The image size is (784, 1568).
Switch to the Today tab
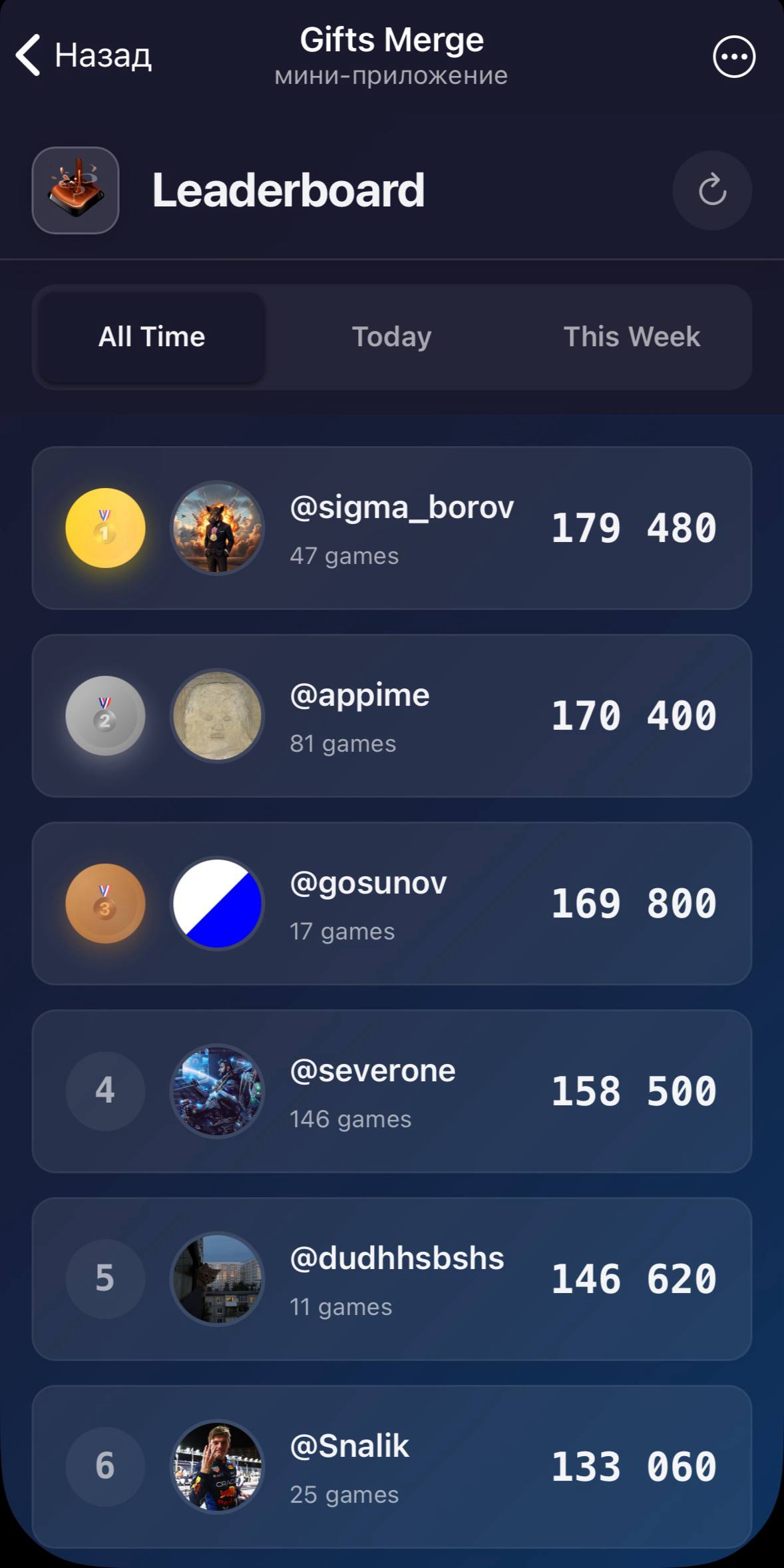pos(391,337)
